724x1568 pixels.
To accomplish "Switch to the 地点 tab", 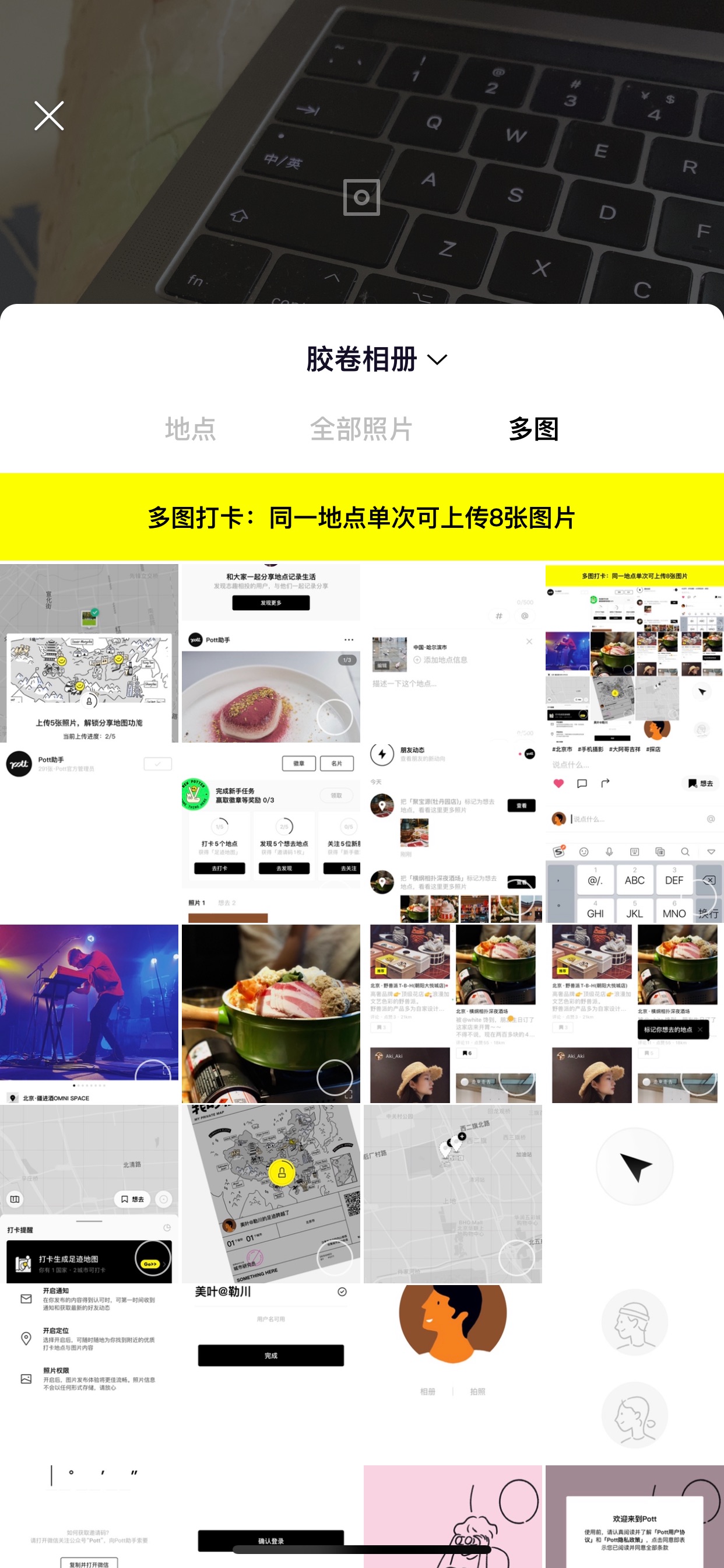I will point(191,429).
